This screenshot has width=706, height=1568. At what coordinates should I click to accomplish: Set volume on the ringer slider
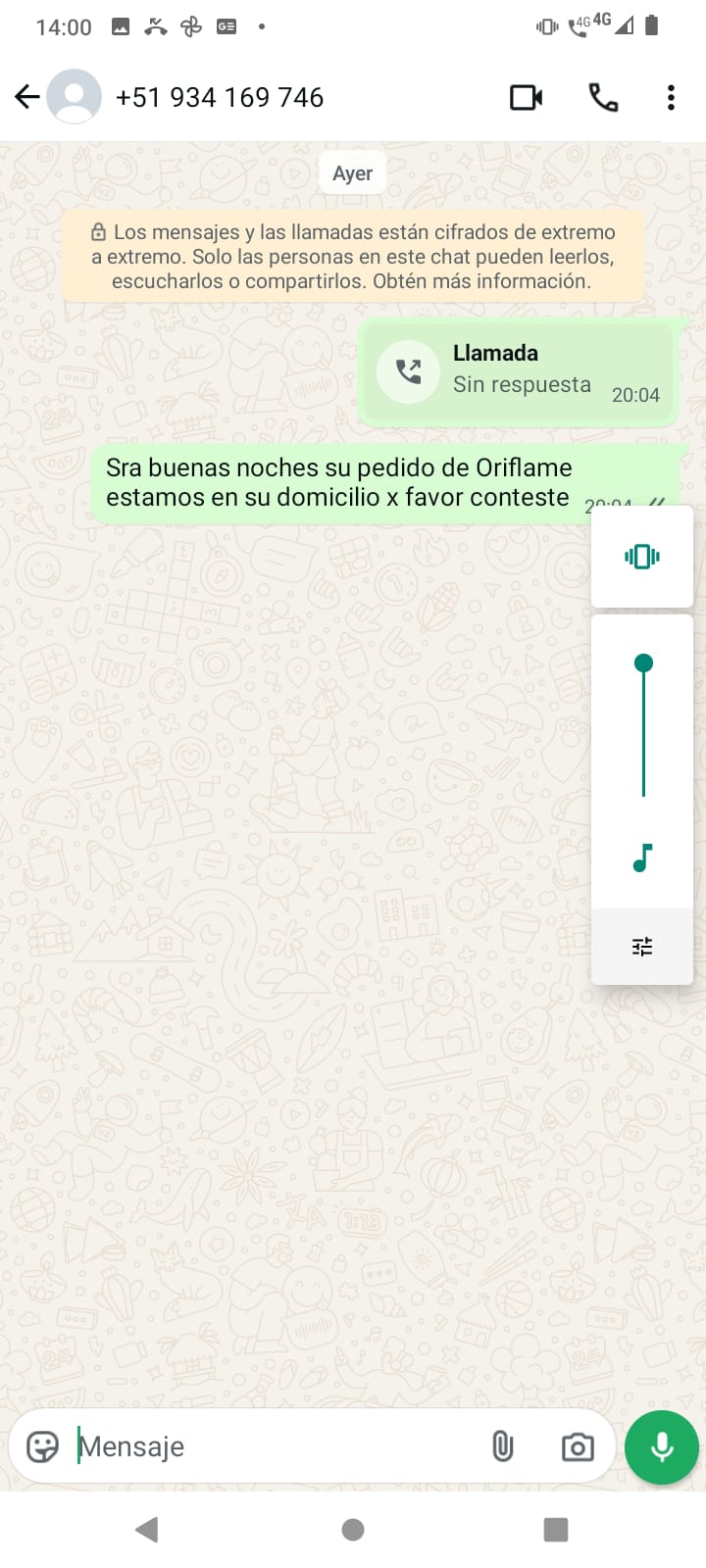[x=643, y=728]
